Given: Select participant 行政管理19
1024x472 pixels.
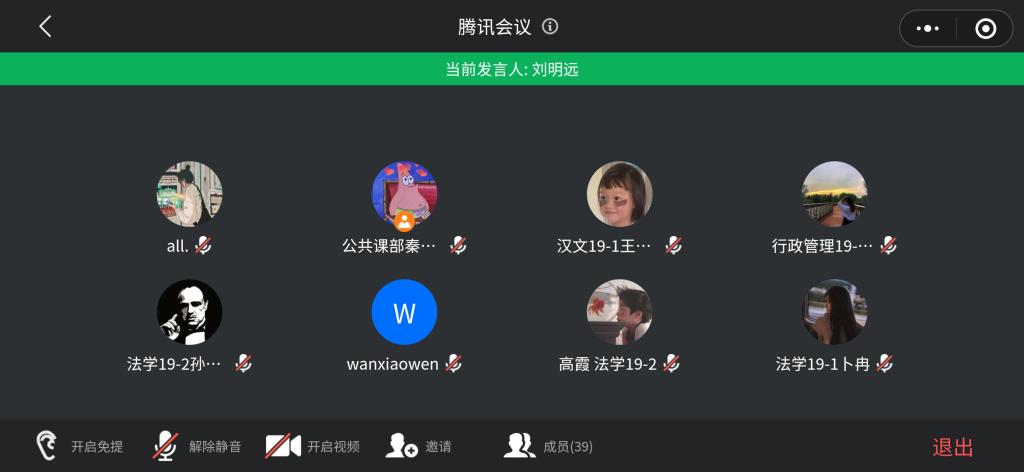Looking at the screenshot, I should pos(834,194).
